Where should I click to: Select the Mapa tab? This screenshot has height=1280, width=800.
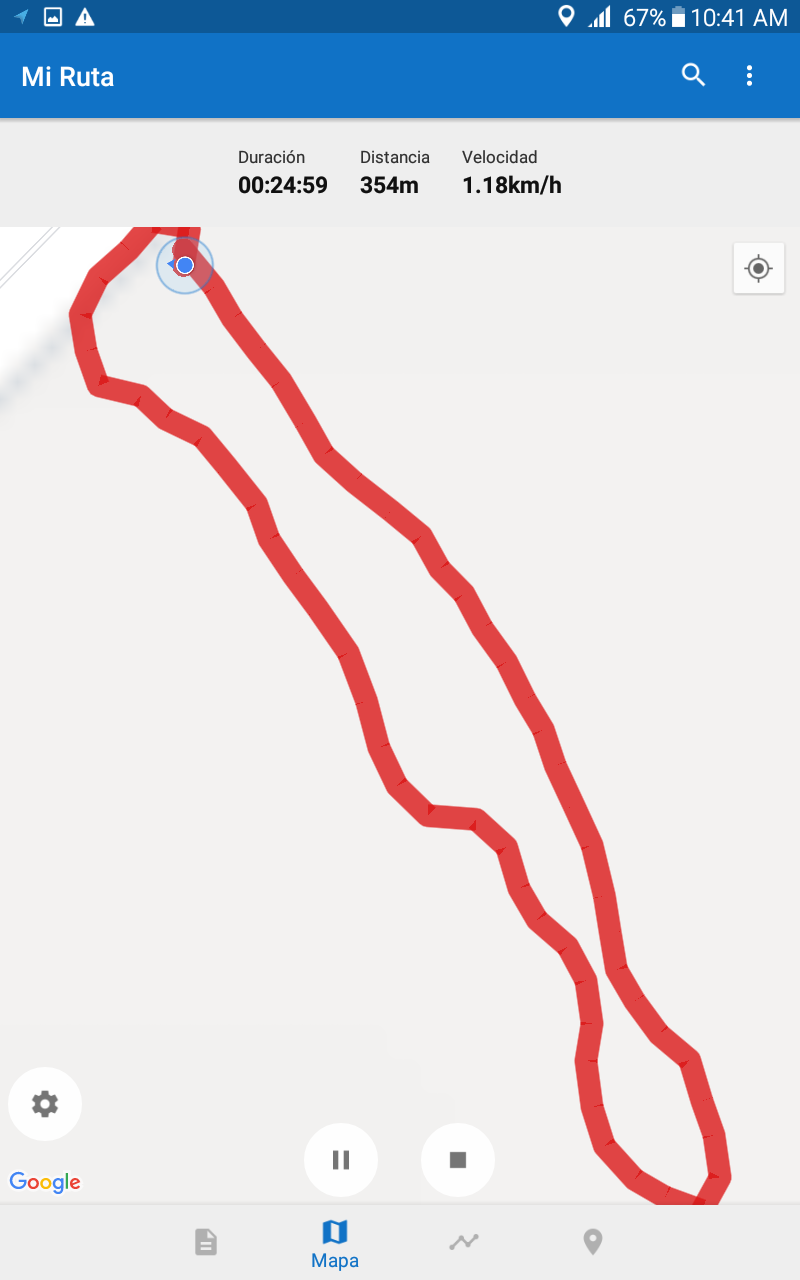pyautogui.click(x=335, y=1244)
